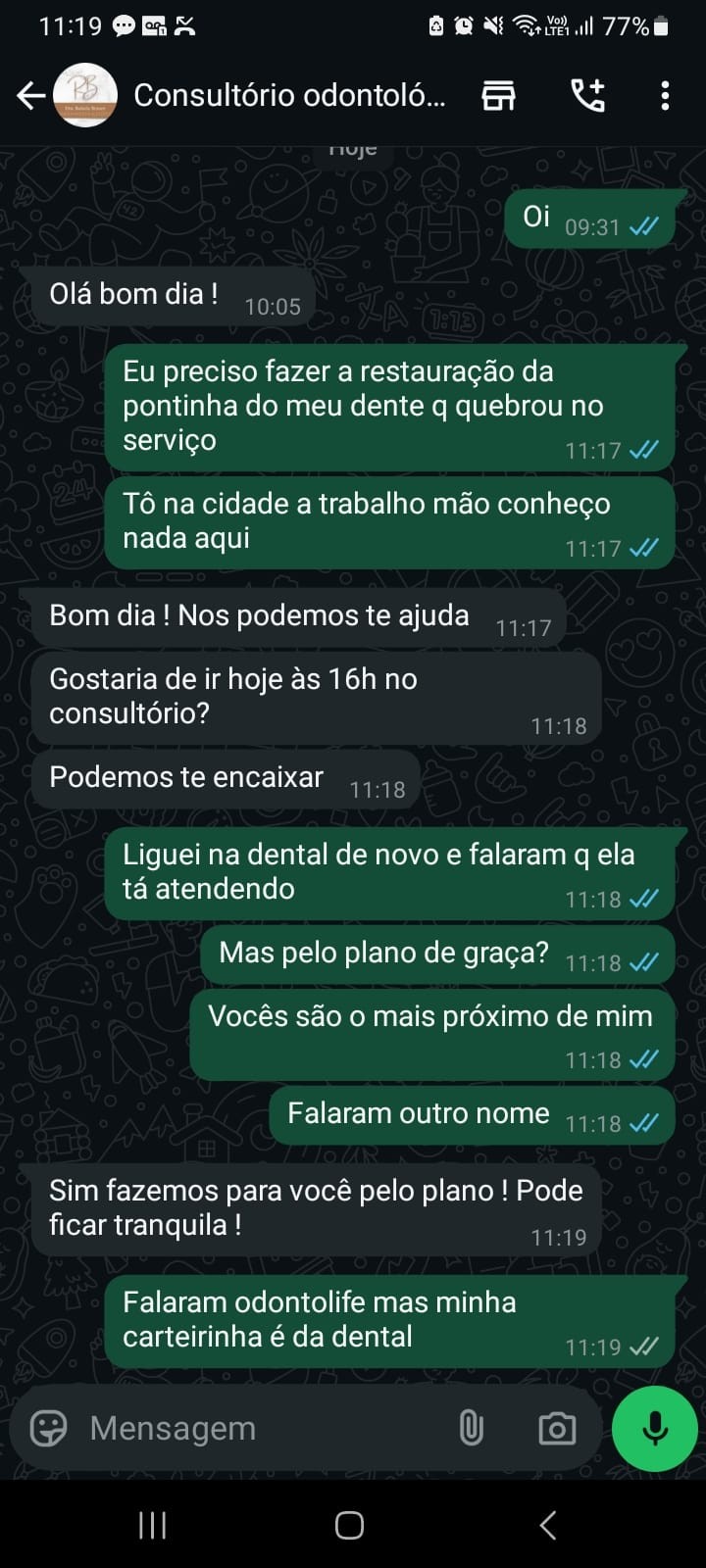Open recent apps from the navigation bar
The height and width of the screenshot is (1568, 706).
(152, 1525)
